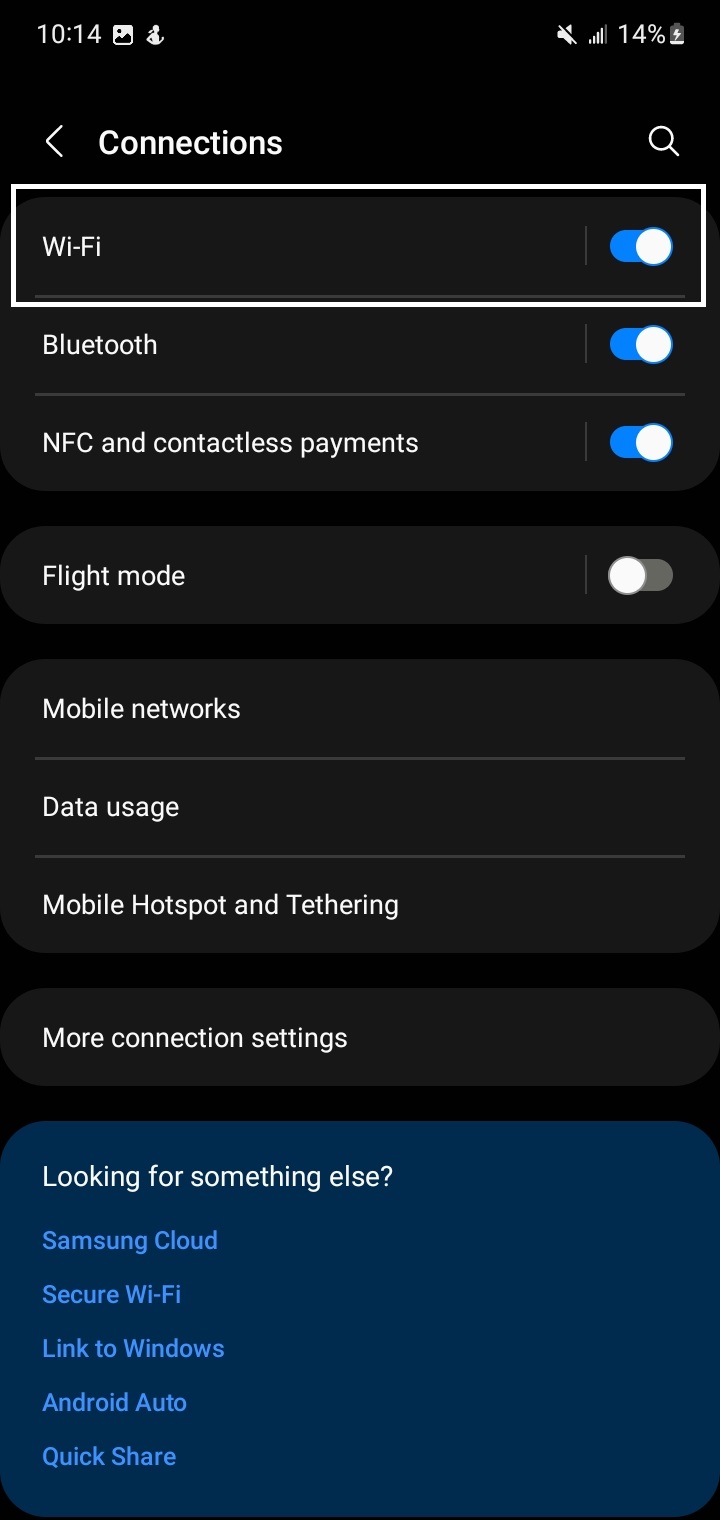Screen dimensions: 720x1520
Task: Toggle the NFC switch off
Action: coord(641,443)
